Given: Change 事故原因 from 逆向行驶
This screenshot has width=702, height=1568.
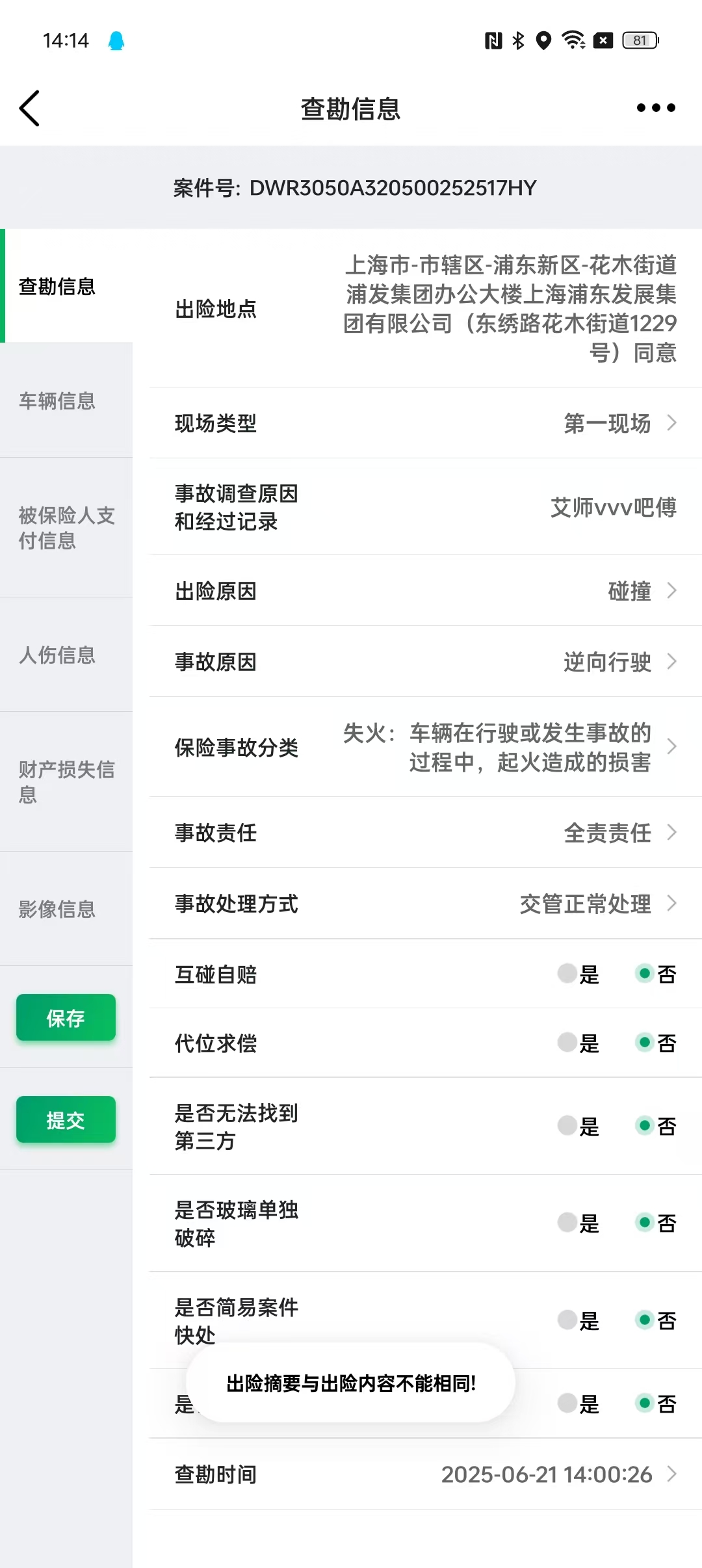Looking at the screenshot, I should coord(426,662).
